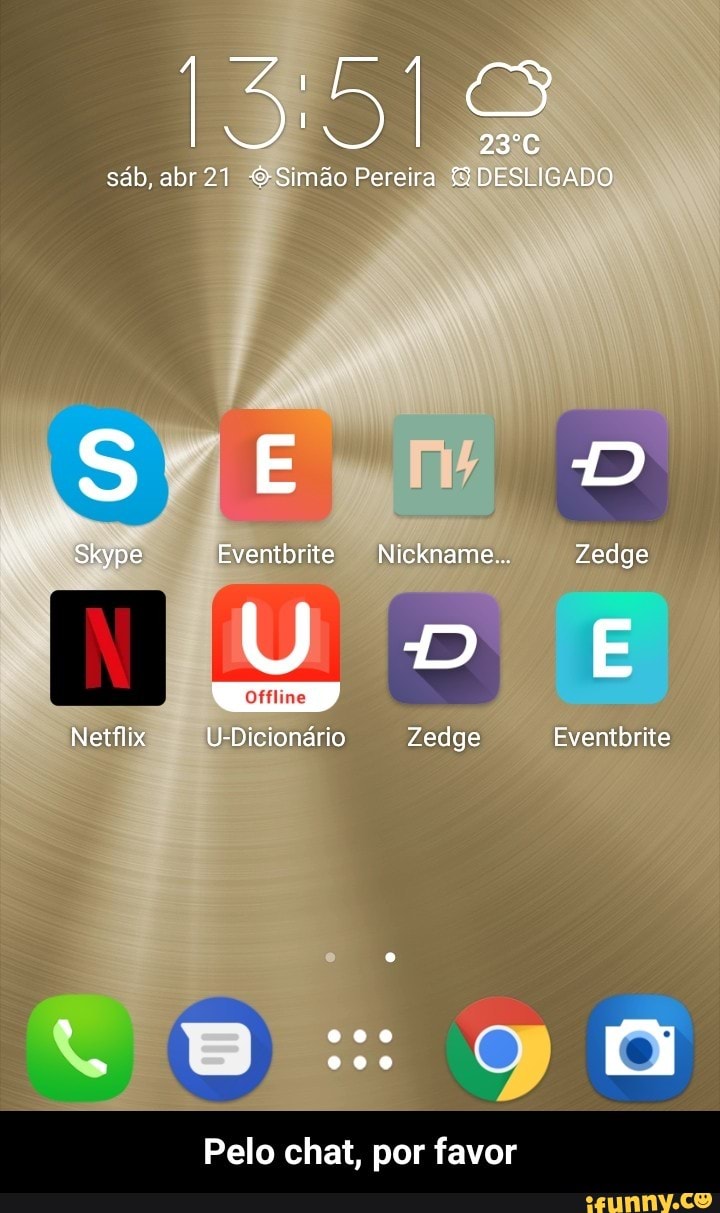Viewport: 720px width, 1213px height.
Task: Open the Skype app
Action: tap(108, 466)
